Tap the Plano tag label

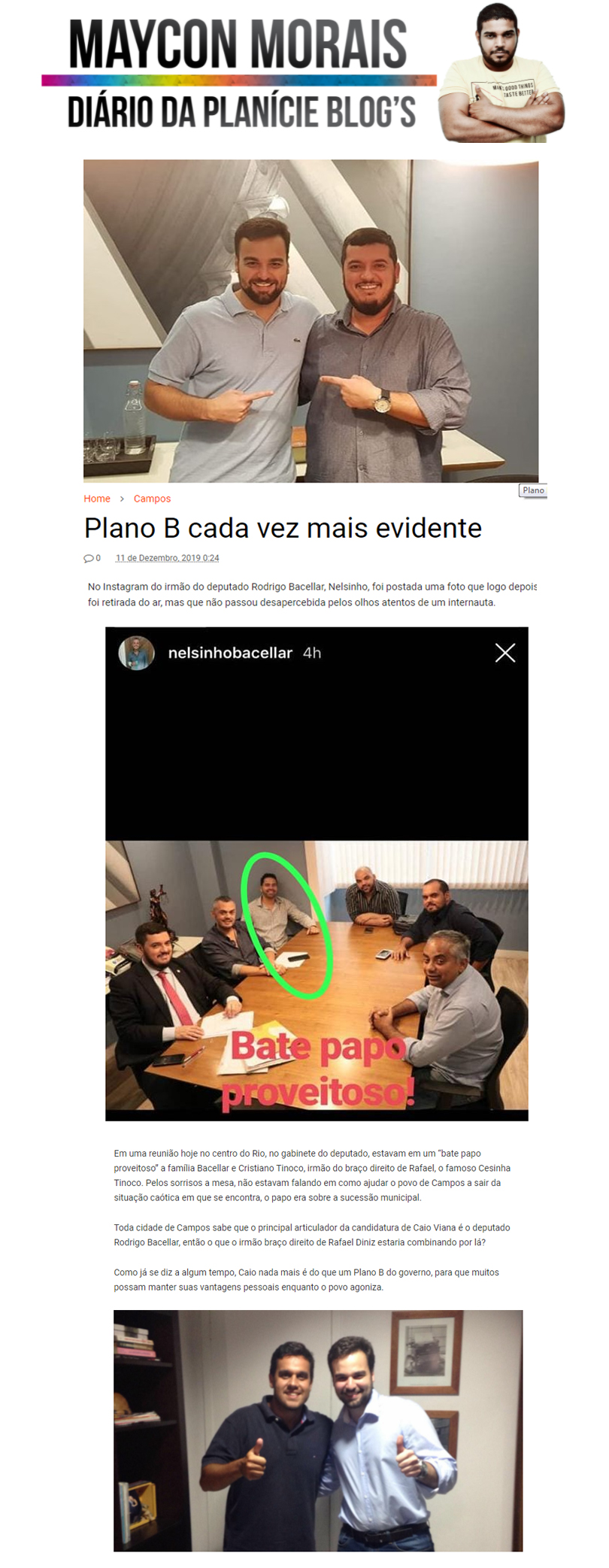(x=533, y=490)
